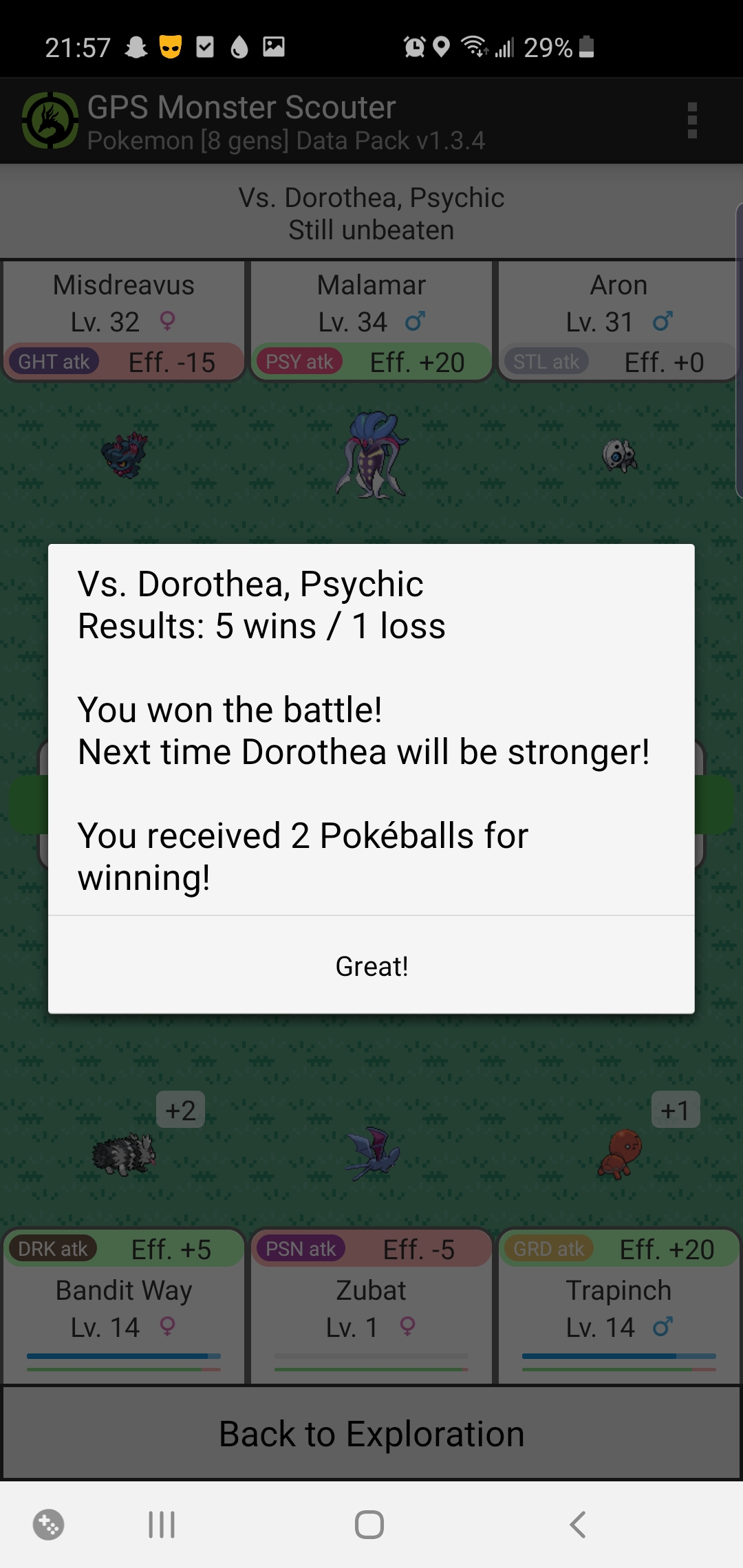Image resolution: width=743 pixels, height=1568 pixels.
Task: Tap the Great! button in the dialog
Action: coord(371,966)
